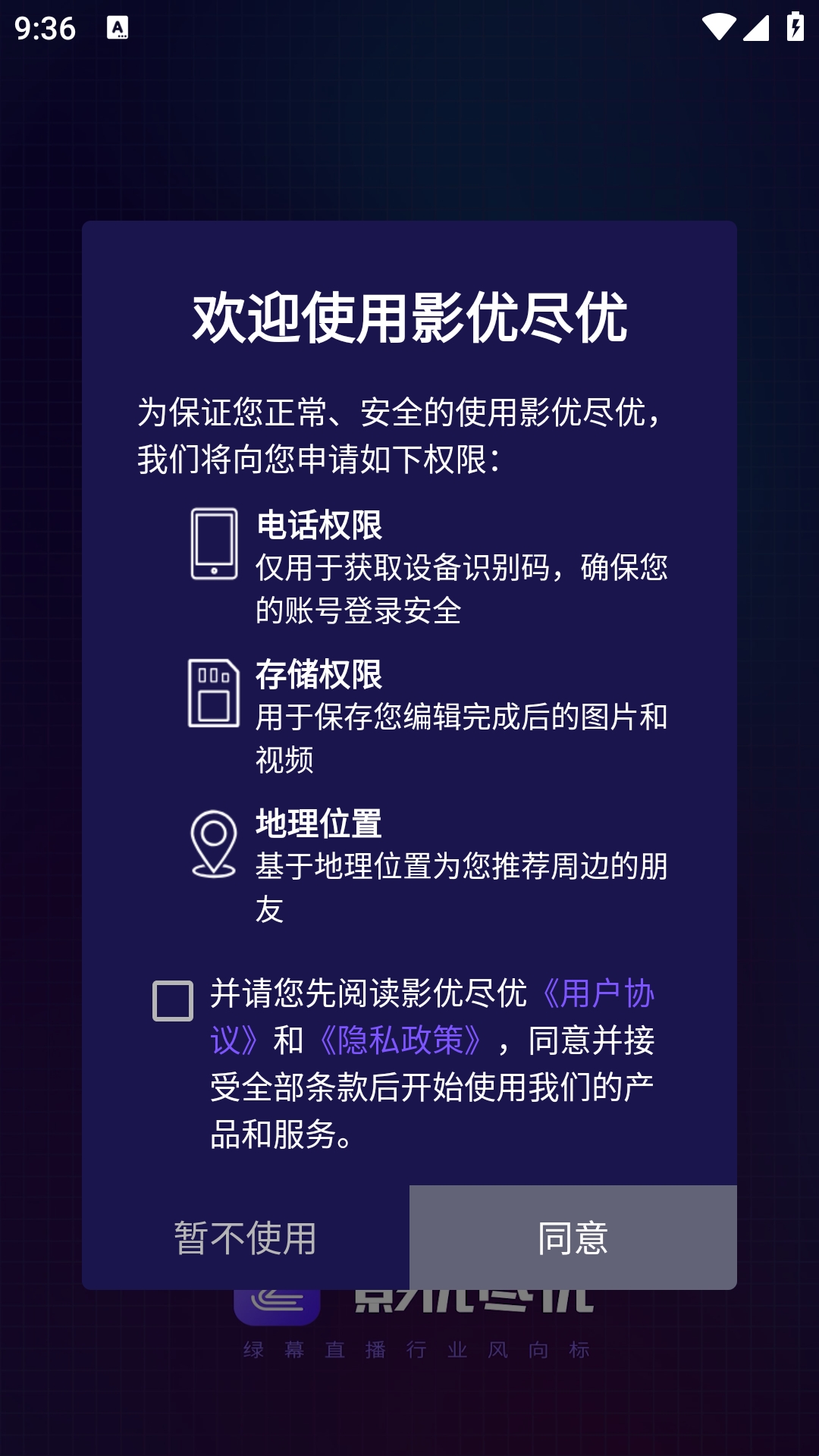Screen dimensions: 819x1456
Task: Tap the 同意 button
Action: pyautogui.click(x=573, y=1237)
